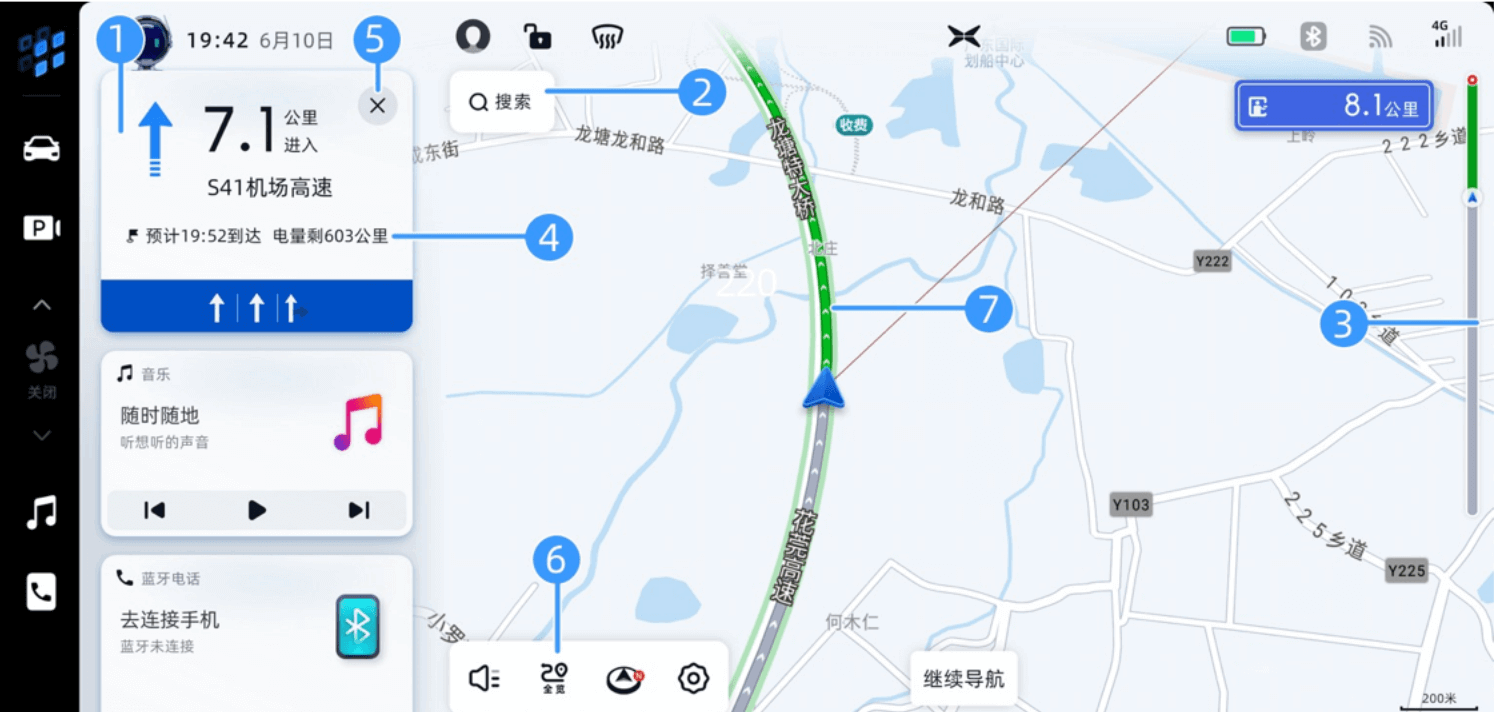
Task: Play the music in the 音乐 card
Action: 257,510
